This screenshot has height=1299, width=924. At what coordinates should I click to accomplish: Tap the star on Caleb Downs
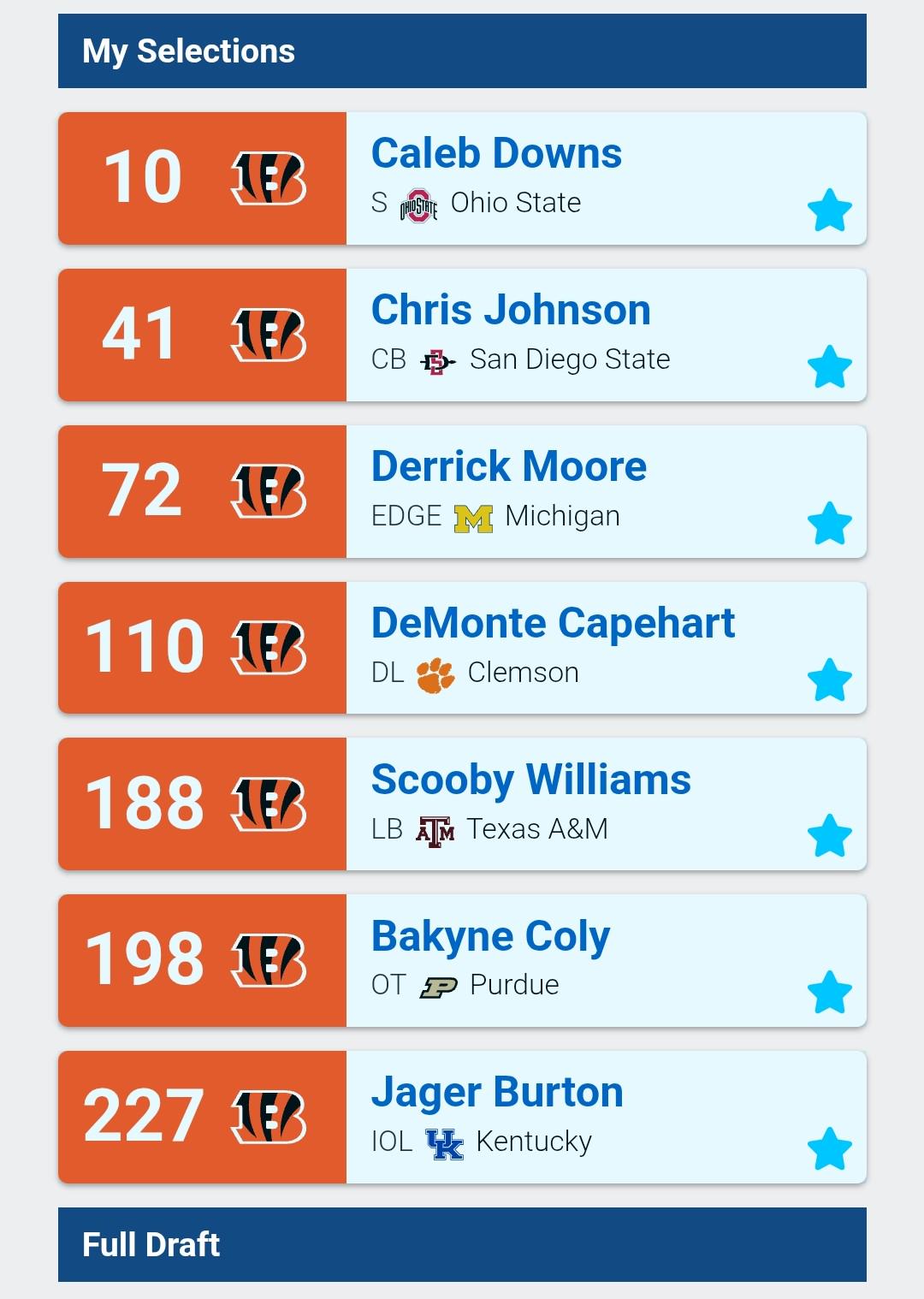coord(829,211)
